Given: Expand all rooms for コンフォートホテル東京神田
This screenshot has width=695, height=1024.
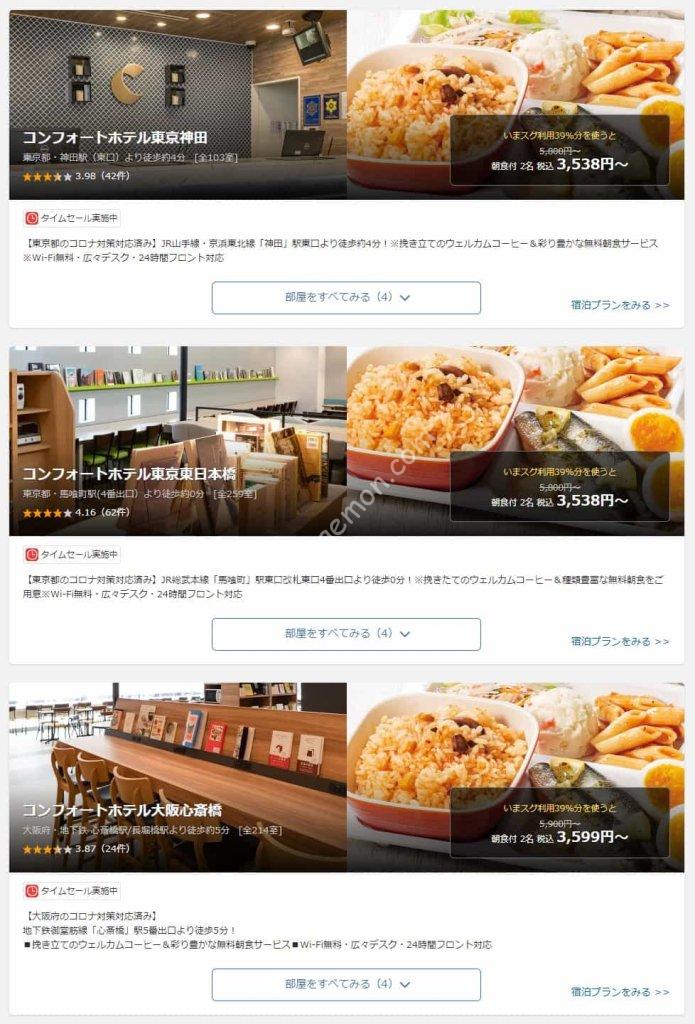Looking at the screenshot, I should (346, 297).
